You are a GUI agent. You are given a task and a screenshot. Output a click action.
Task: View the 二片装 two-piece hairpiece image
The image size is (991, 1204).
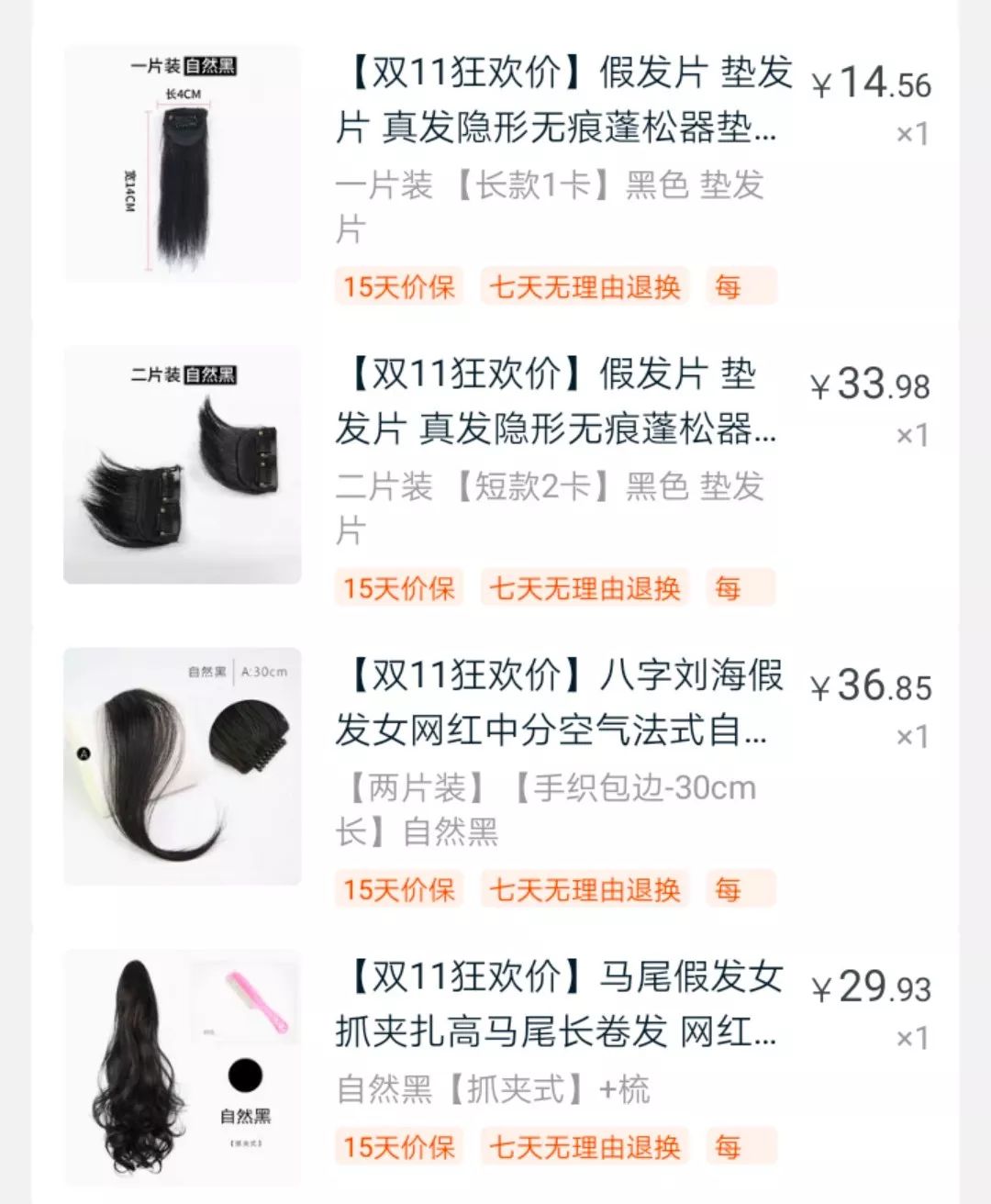coord(181,464)
